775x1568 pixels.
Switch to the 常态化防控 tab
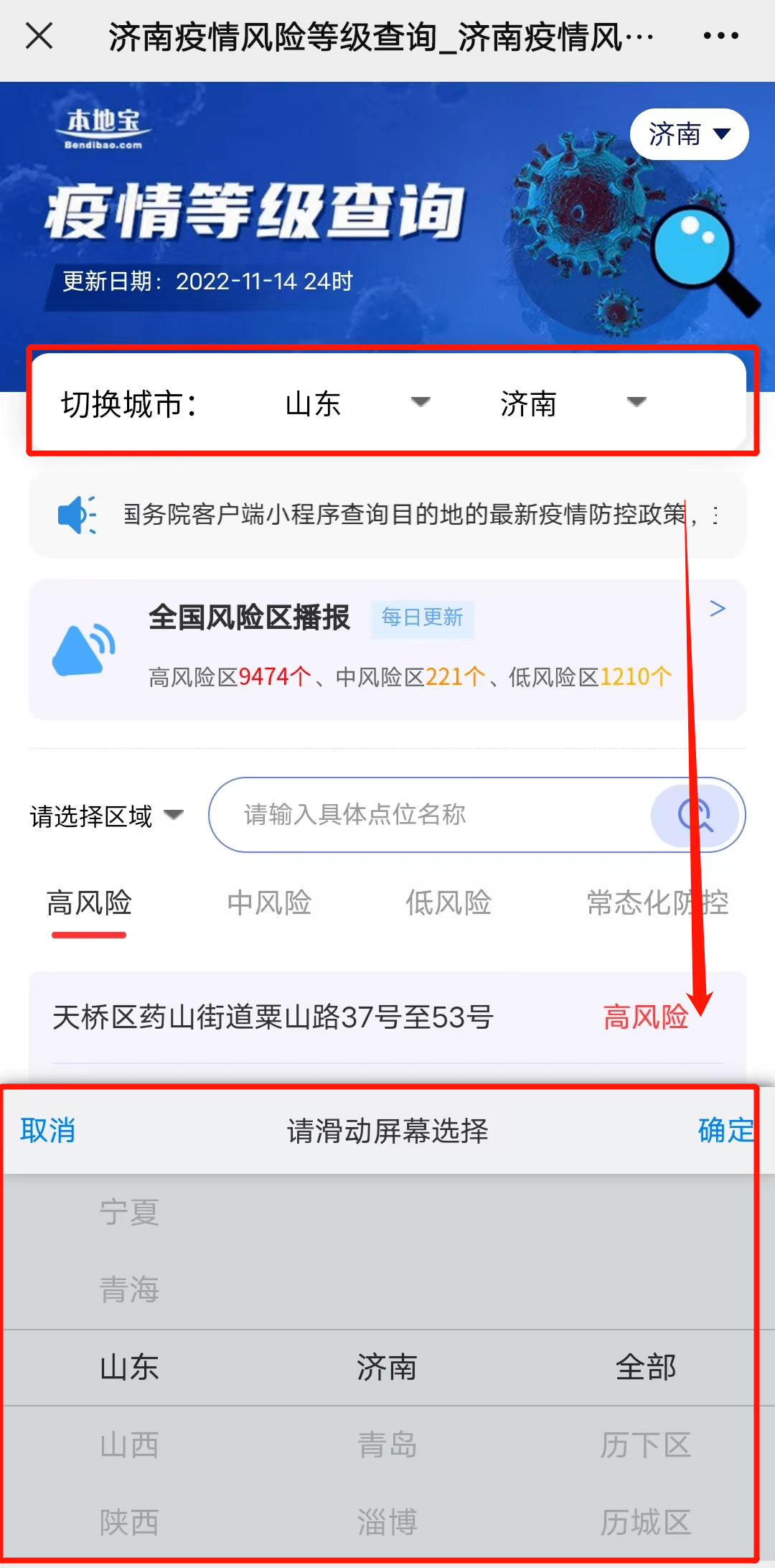(657, 903)
